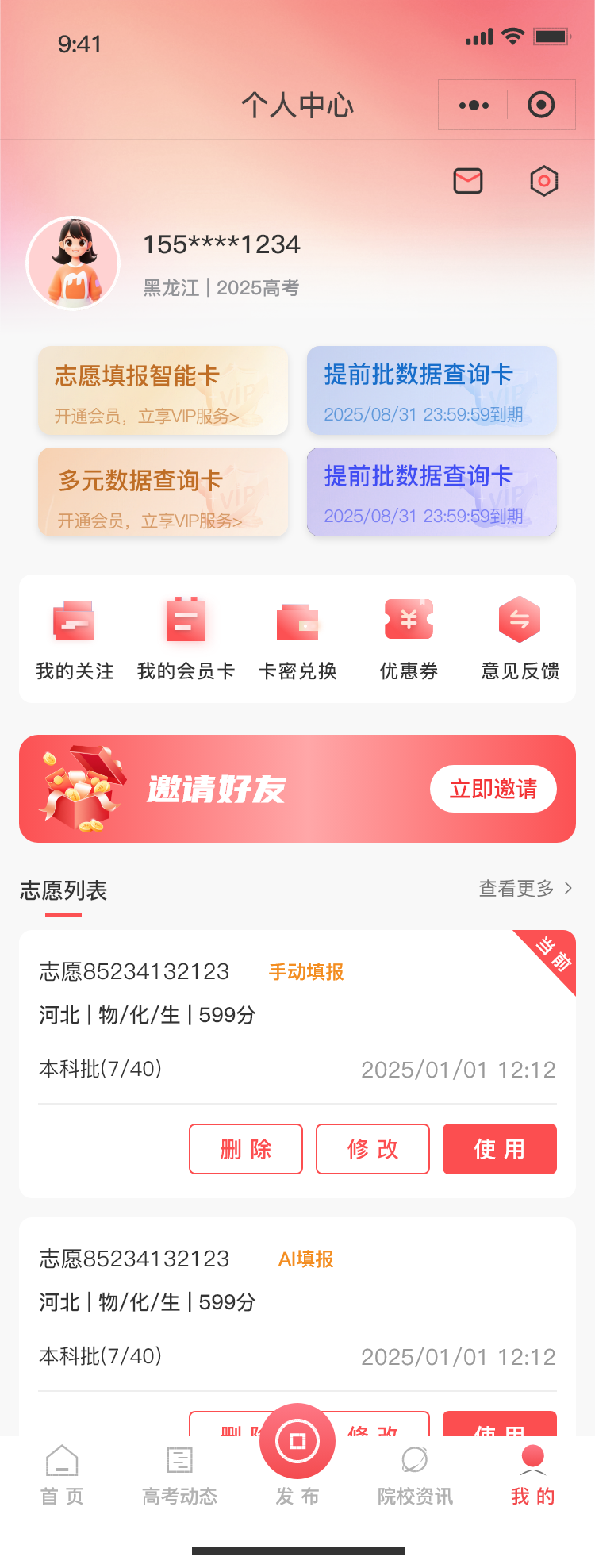
Task: Switch to the 首页 tab
Action: [x=62, y=1476]
